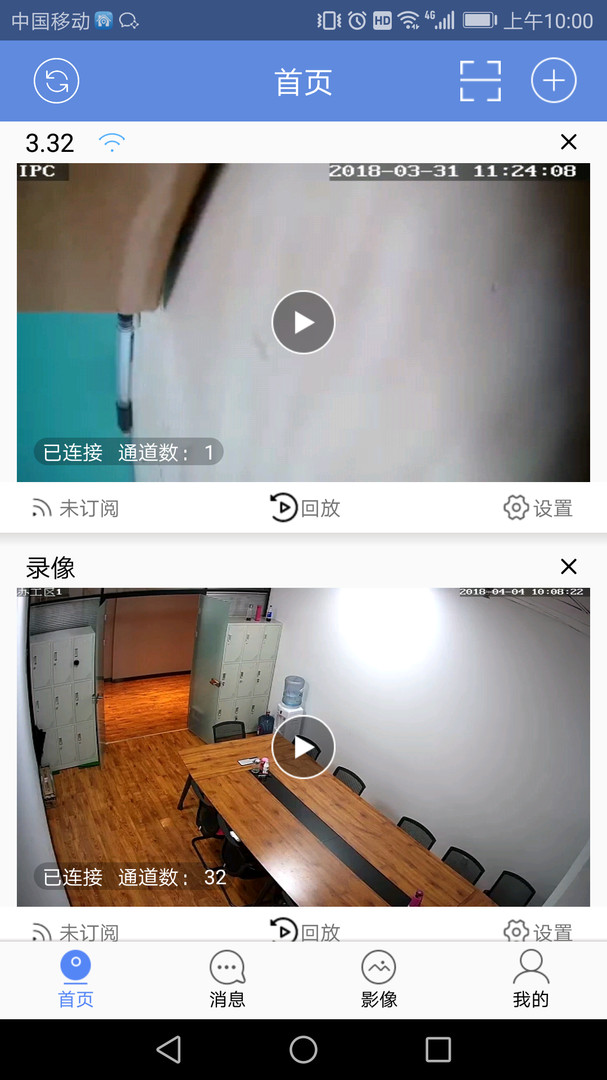607x1080 pixels.
Task: Select the 首页 tab
Action: pyautogui.click(x=76, y=979)
